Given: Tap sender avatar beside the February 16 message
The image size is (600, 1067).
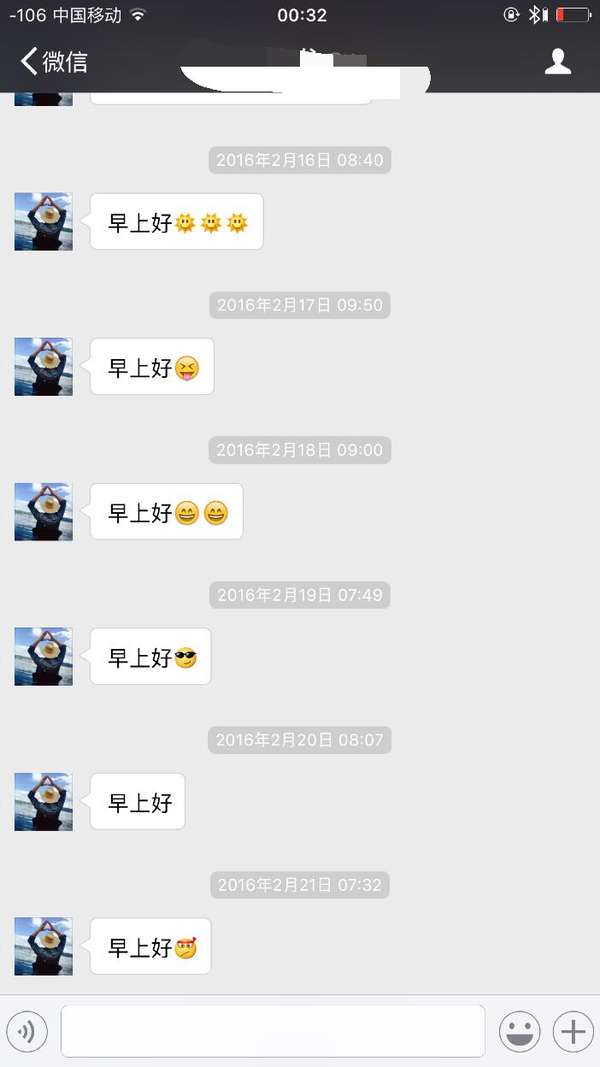Looking at the screenshot, I should point(43,222).
